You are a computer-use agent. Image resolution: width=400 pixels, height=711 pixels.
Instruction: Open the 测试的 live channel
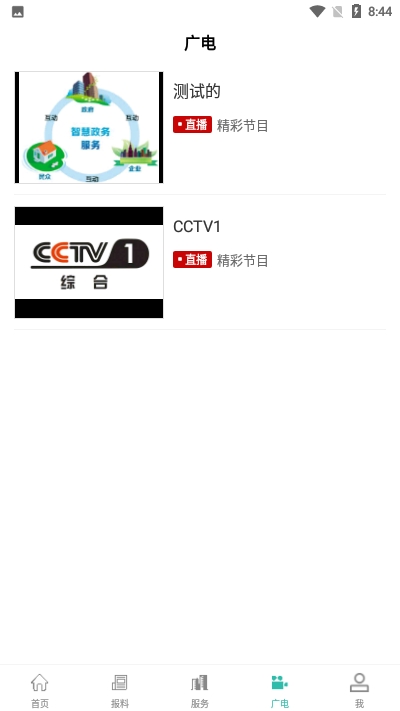click(x=200, y=127)
